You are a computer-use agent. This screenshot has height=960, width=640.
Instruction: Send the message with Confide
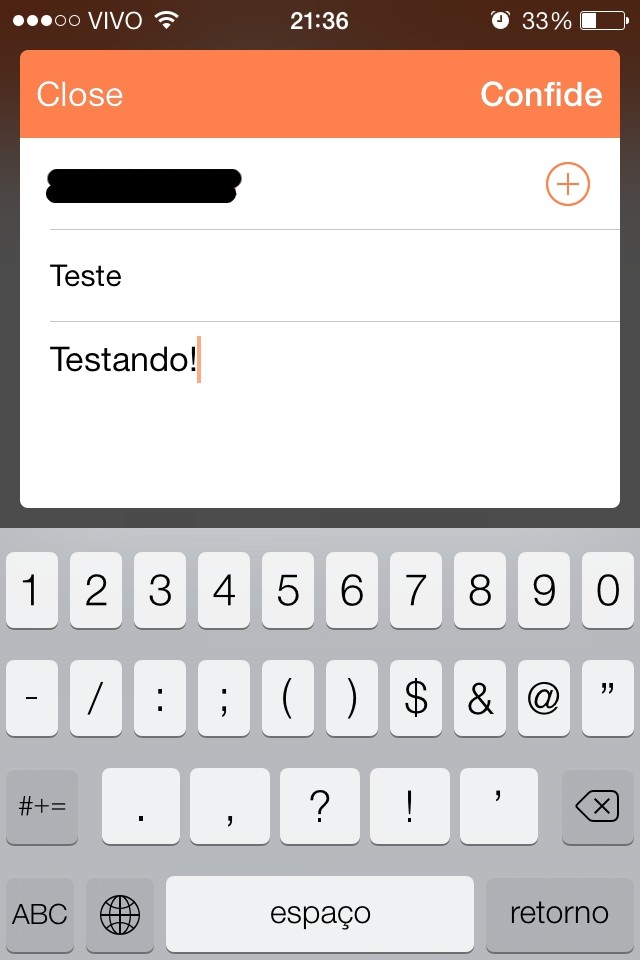click(541, 94)
